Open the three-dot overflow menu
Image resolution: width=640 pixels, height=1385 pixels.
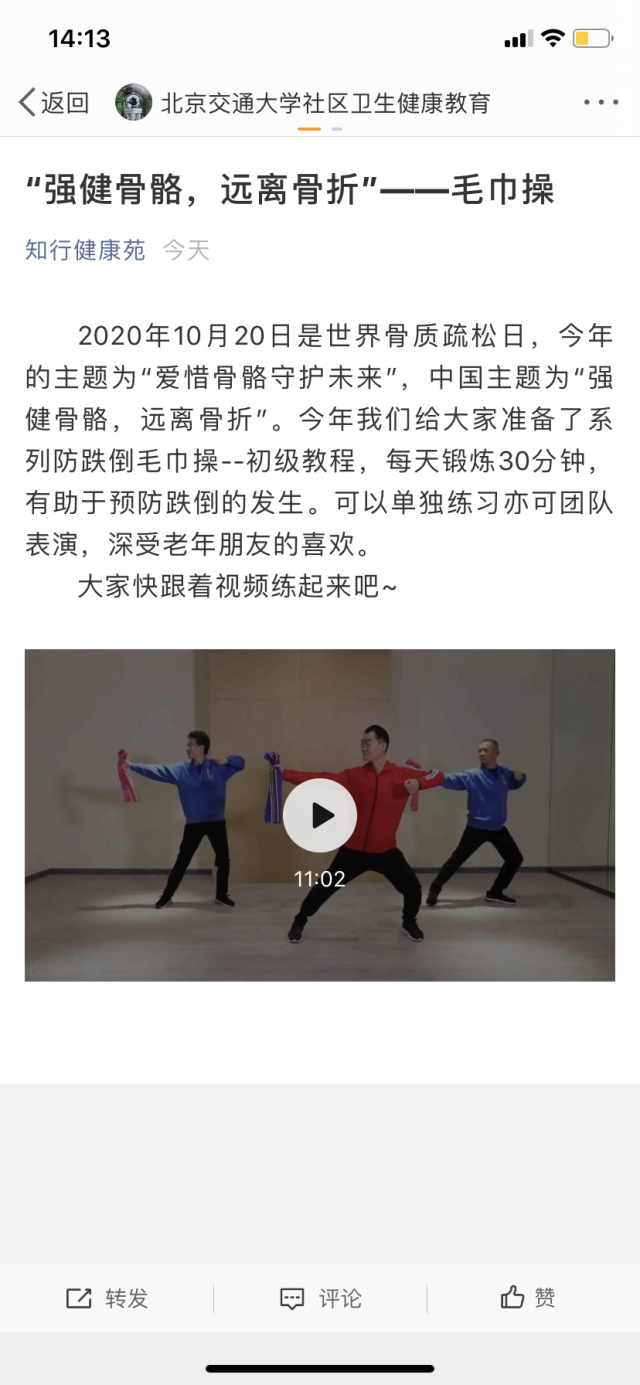coord(600,102)
